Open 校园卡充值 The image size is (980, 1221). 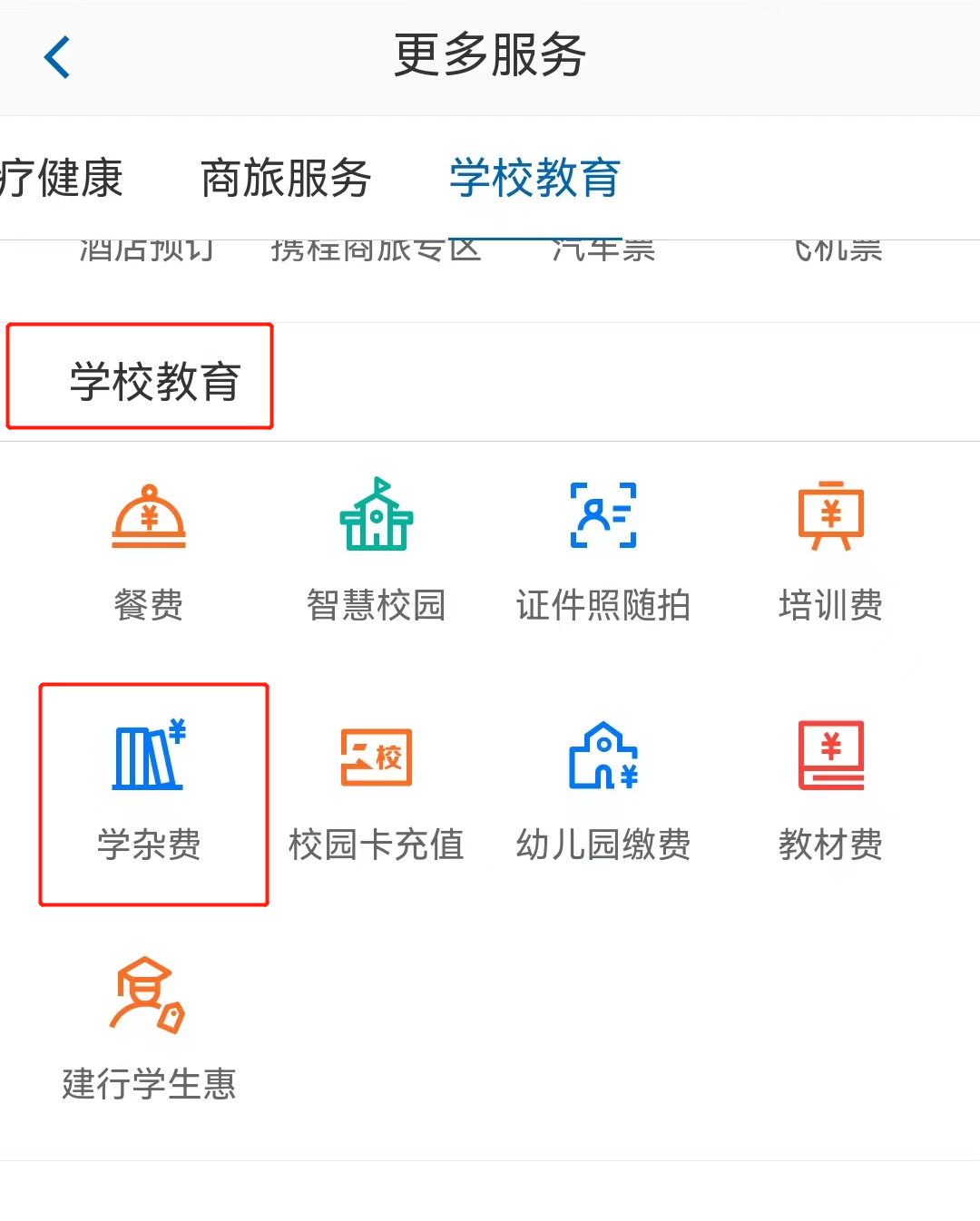point(376,791)
